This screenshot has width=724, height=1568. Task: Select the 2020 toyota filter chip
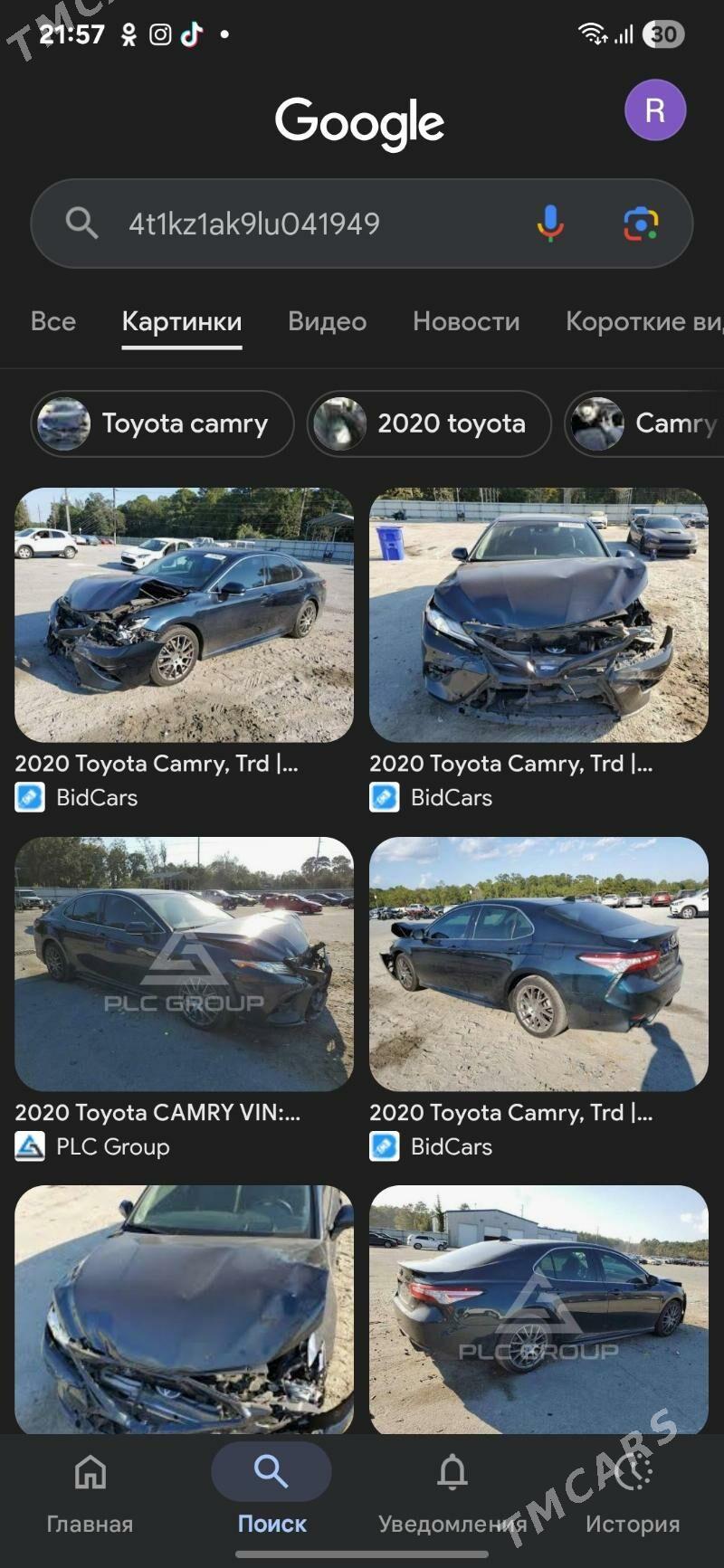point(430,423)
